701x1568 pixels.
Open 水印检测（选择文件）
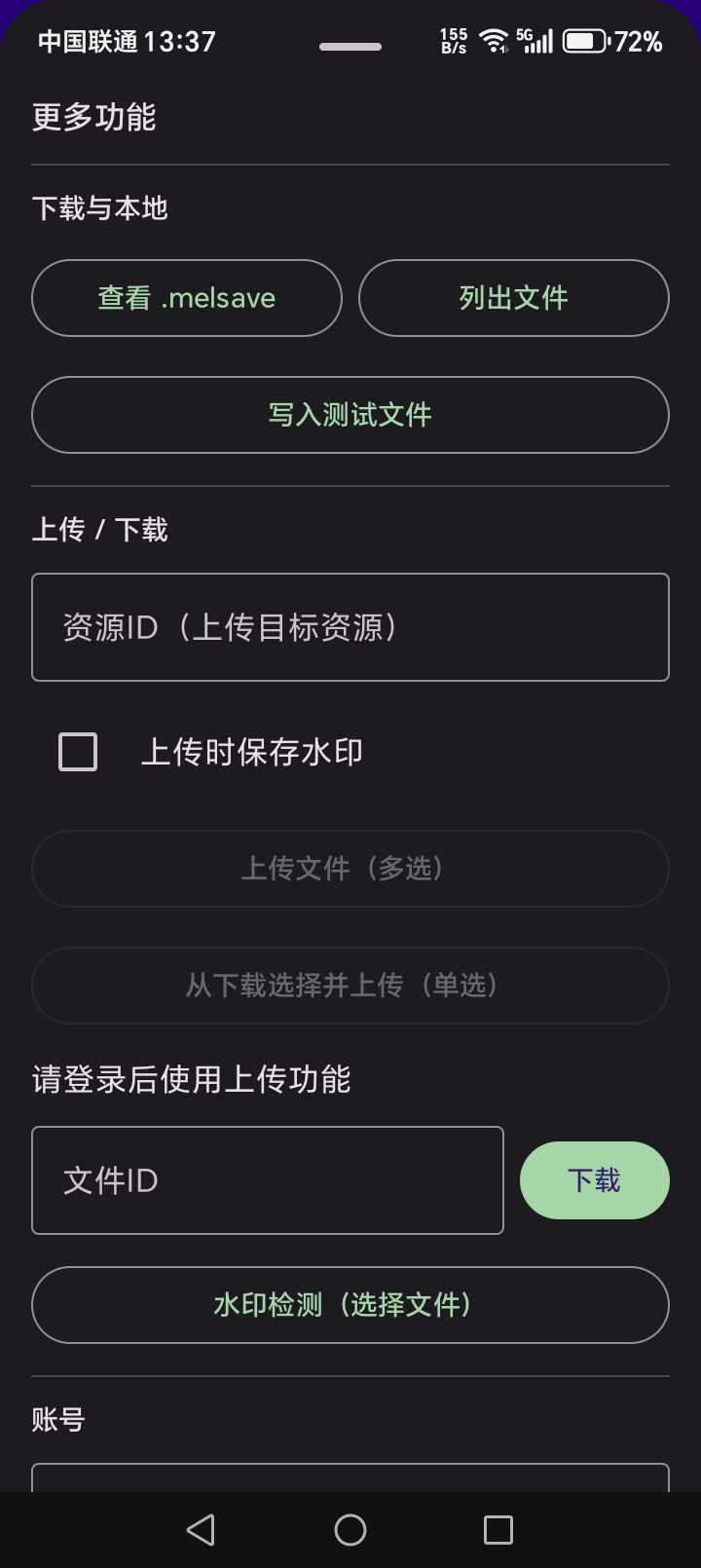click(350, 1305)
